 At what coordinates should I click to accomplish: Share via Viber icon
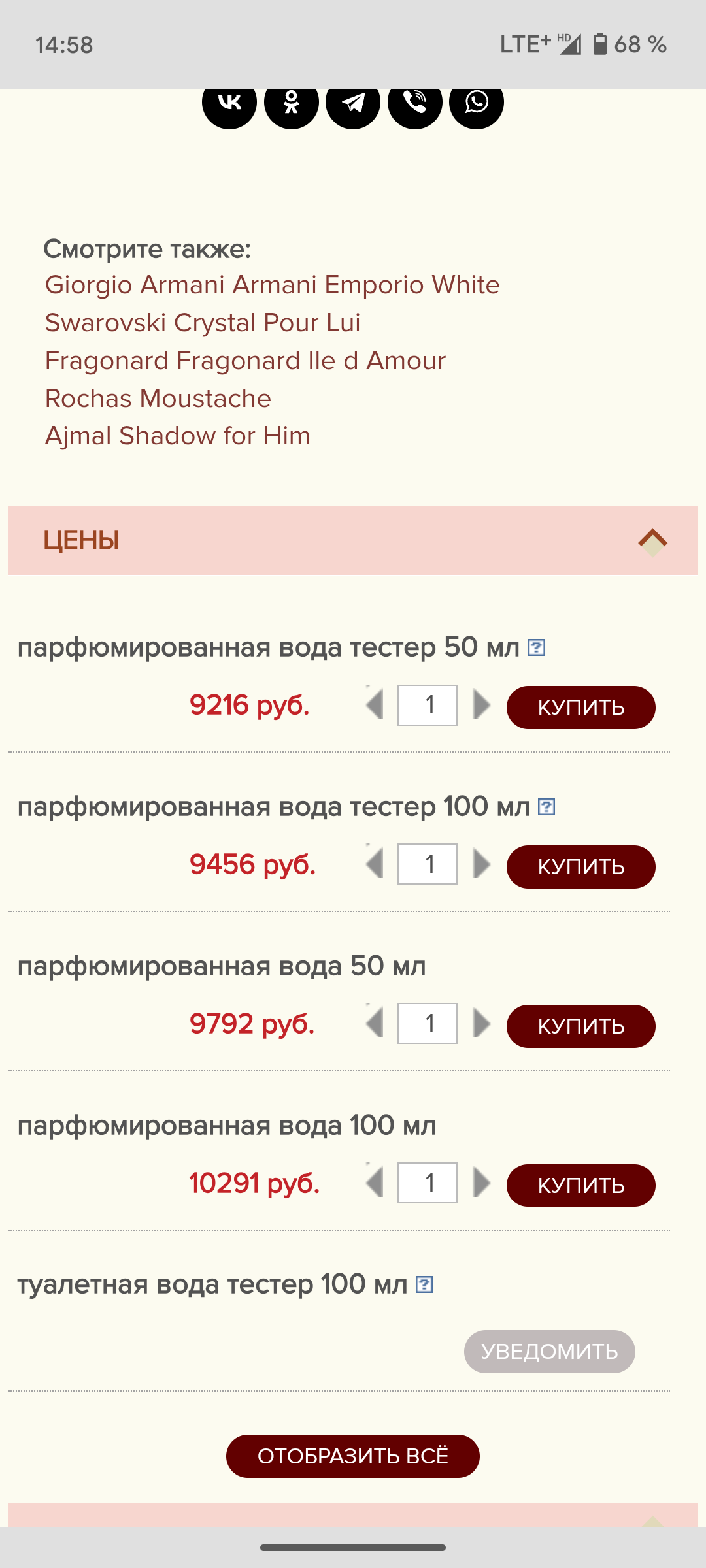pos(415,105)
